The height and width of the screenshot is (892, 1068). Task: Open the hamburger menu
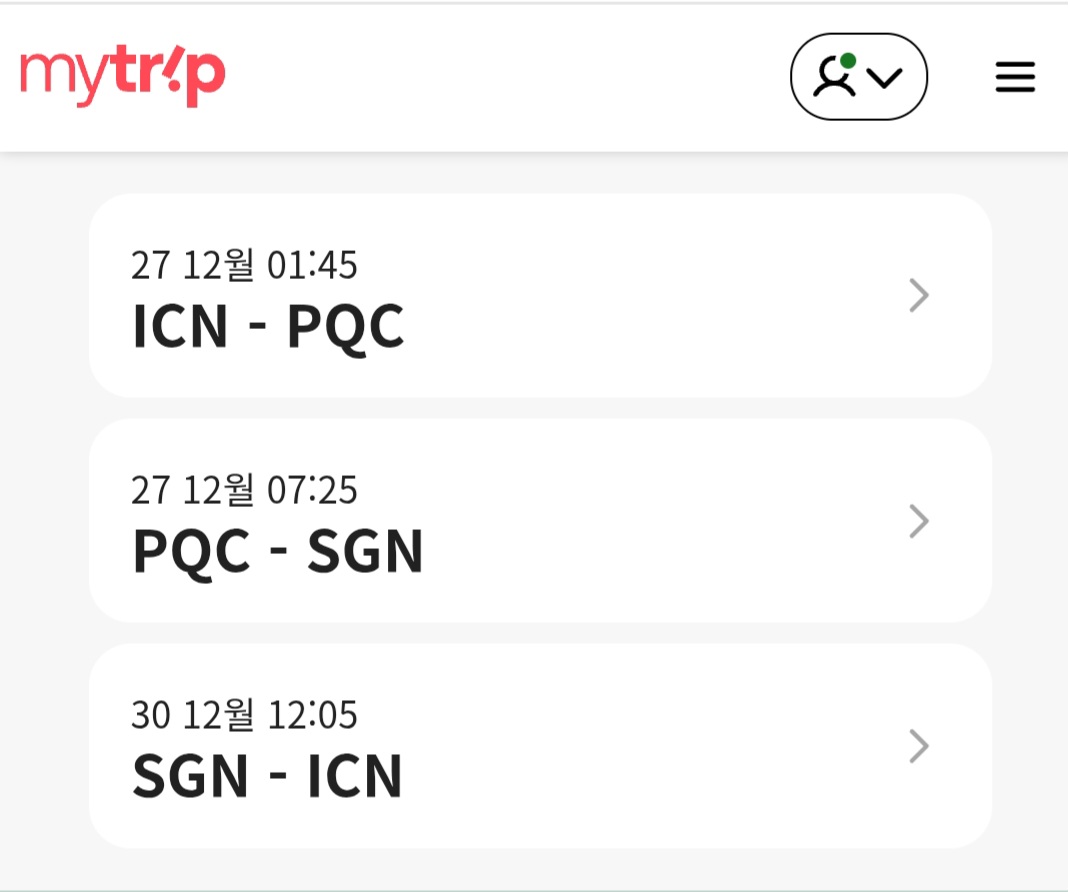1015,77
